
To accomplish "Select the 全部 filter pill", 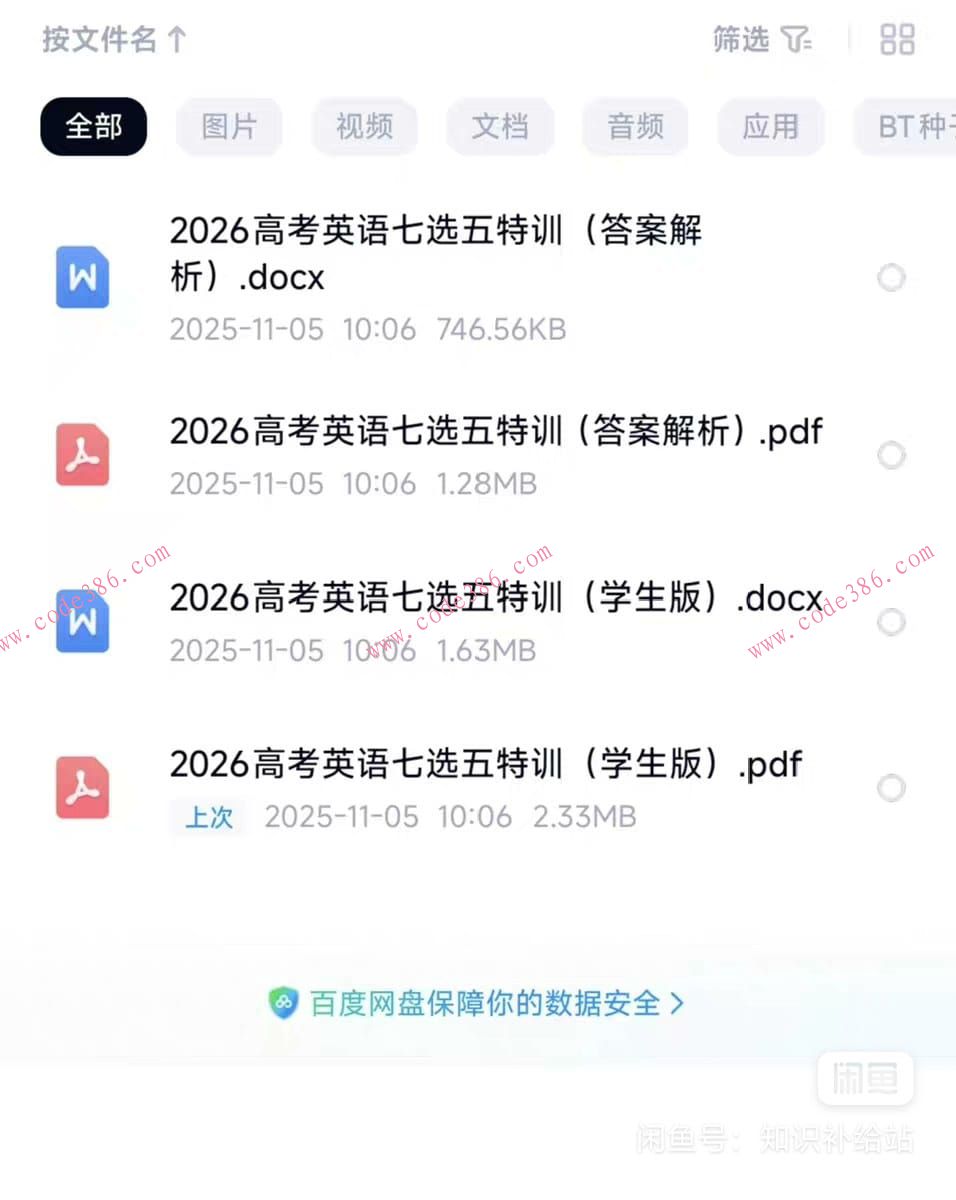I will [93, 126].
